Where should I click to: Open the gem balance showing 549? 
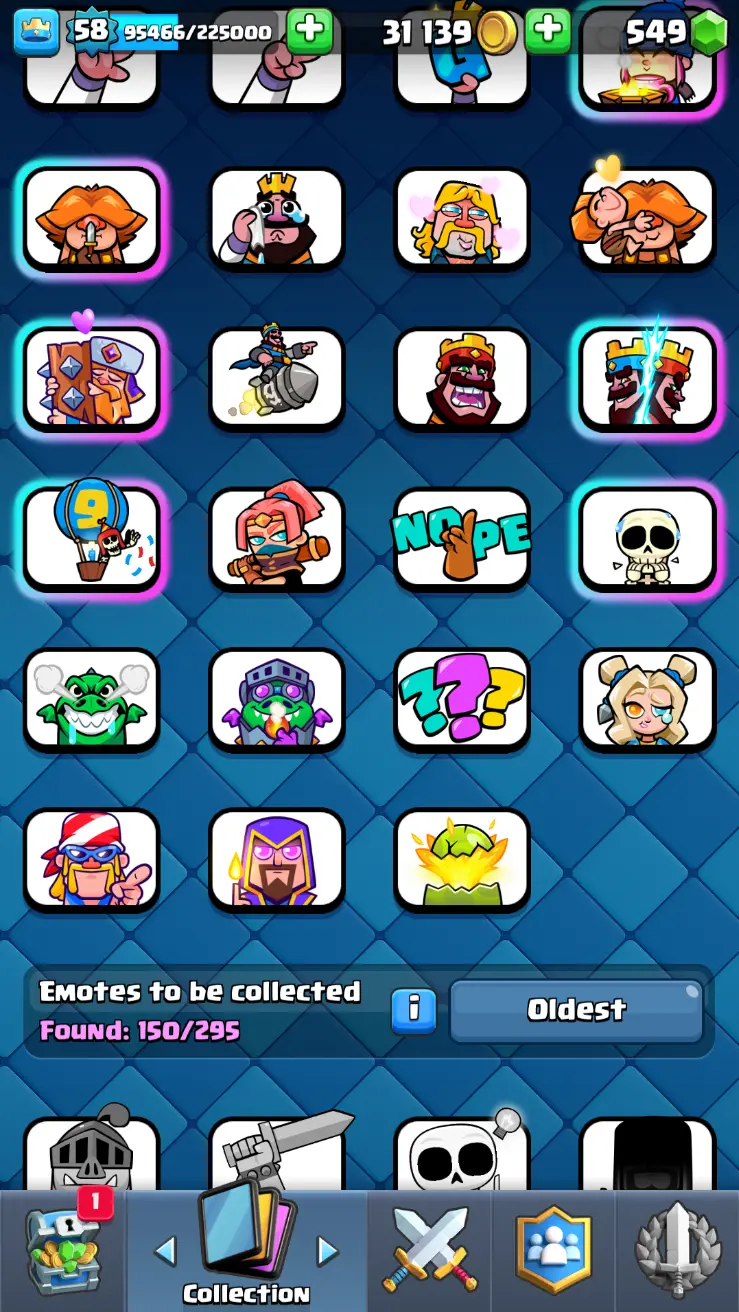pyautogui.click(x=675, y=32)
